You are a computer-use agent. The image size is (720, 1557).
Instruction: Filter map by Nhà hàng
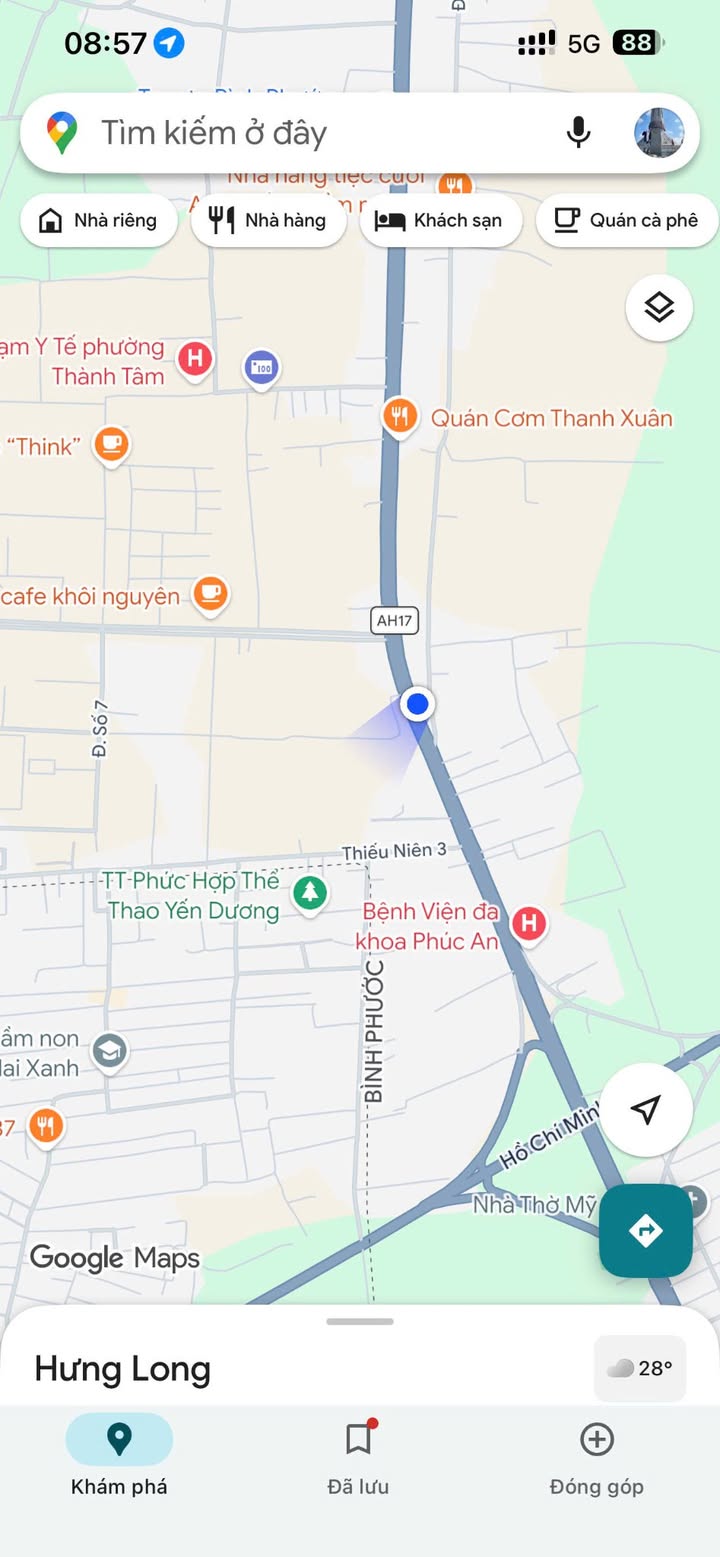pyautogui.click(x=269, y=221)
